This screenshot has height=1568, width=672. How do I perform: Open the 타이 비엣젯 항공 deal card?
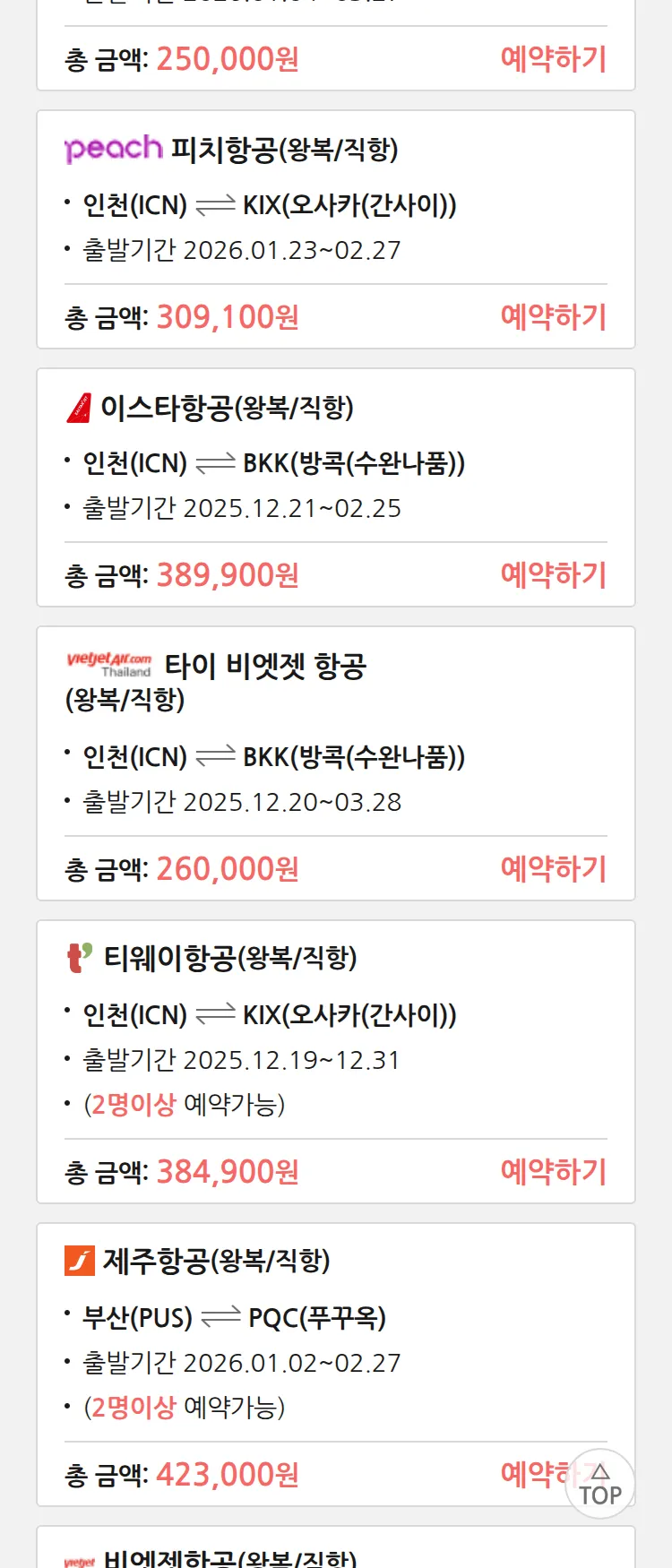coord(335,758)
